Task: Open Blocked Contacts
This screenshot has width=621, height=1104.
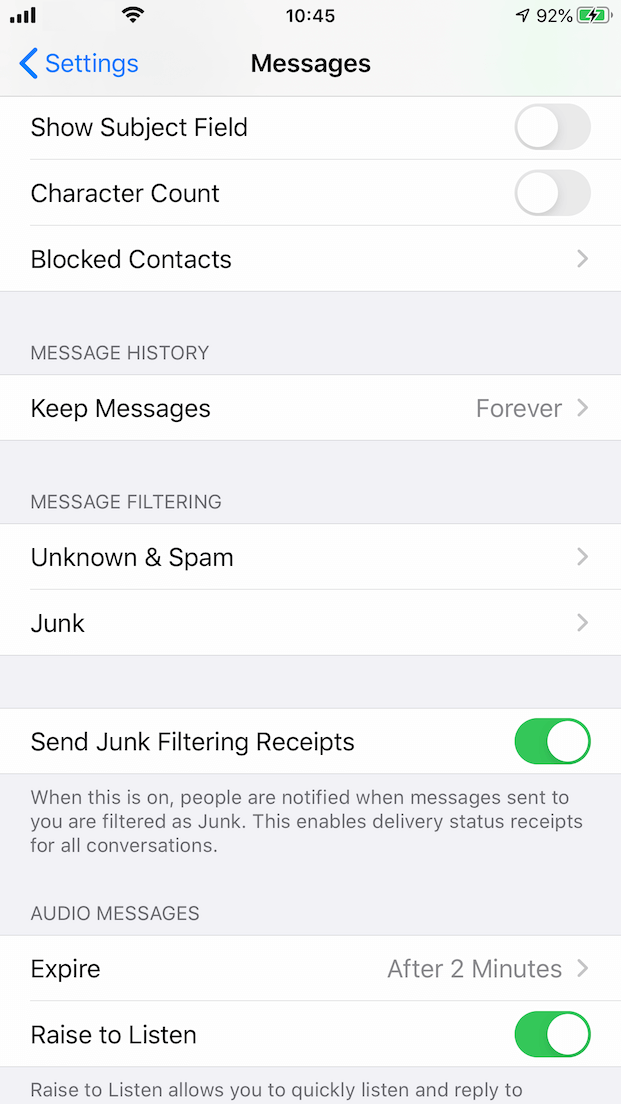Action: click(x=310, y=260)
